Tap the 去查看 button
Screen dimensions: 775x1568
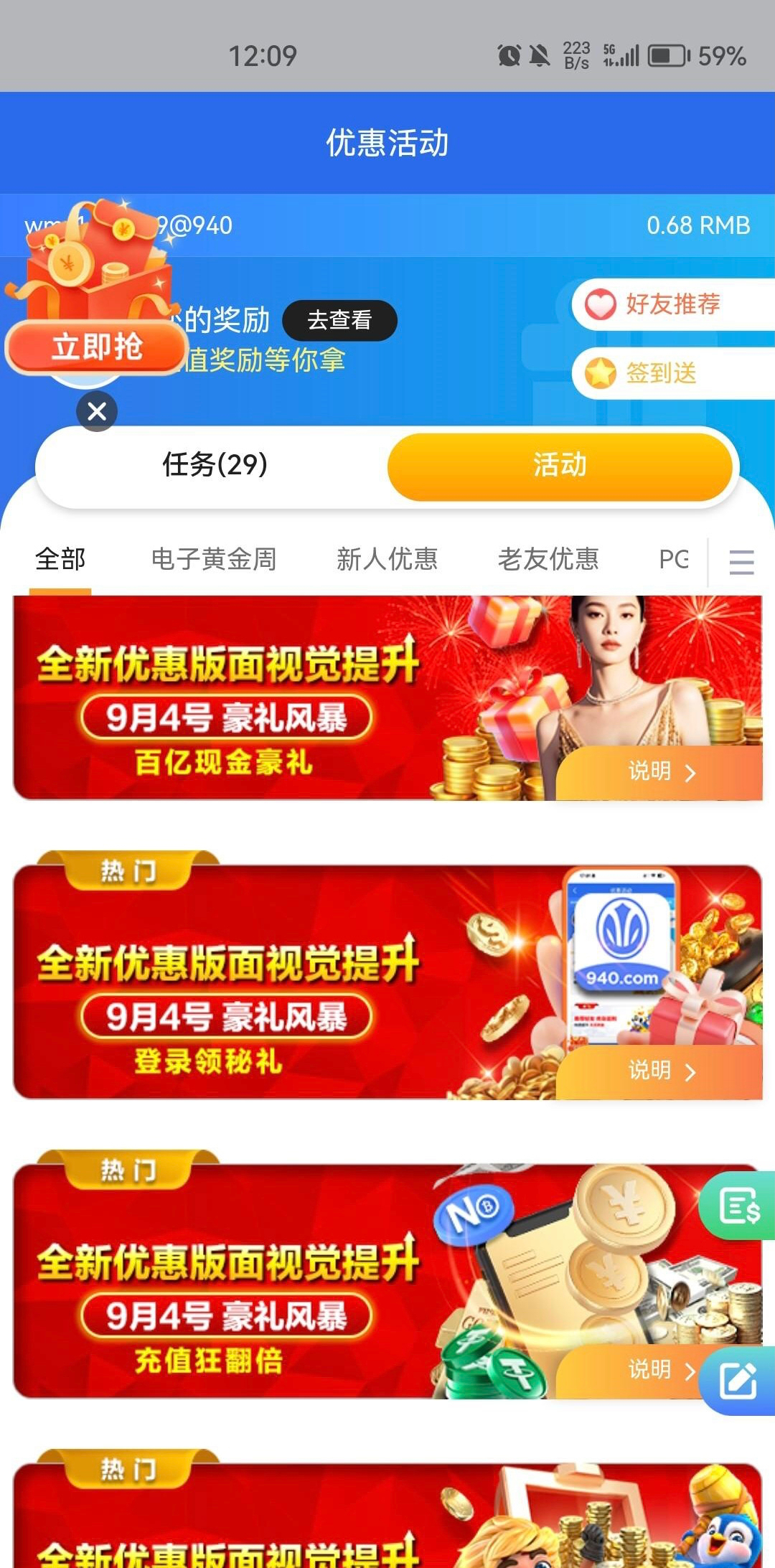[339, 320]
